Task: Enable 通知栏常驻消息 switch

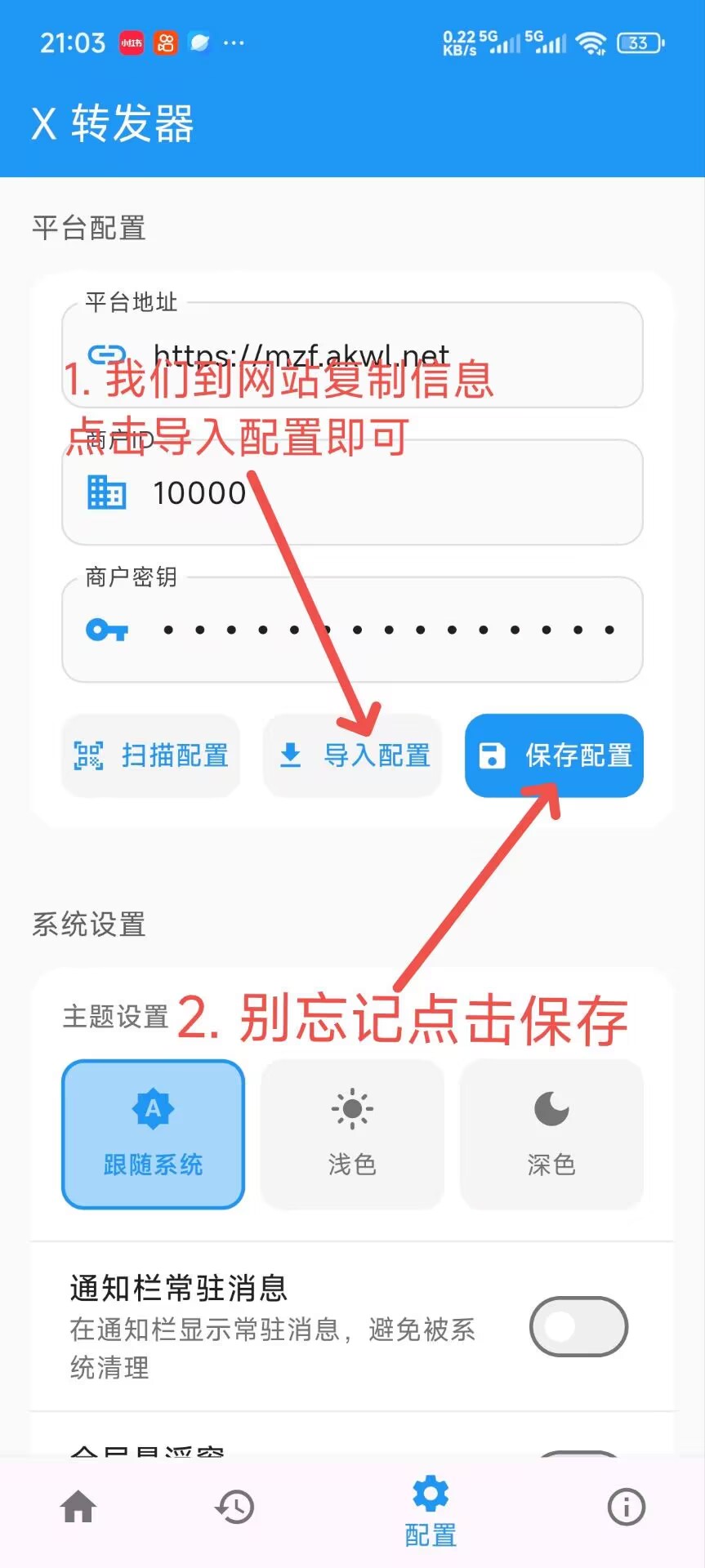Action: pos(578,1326)
